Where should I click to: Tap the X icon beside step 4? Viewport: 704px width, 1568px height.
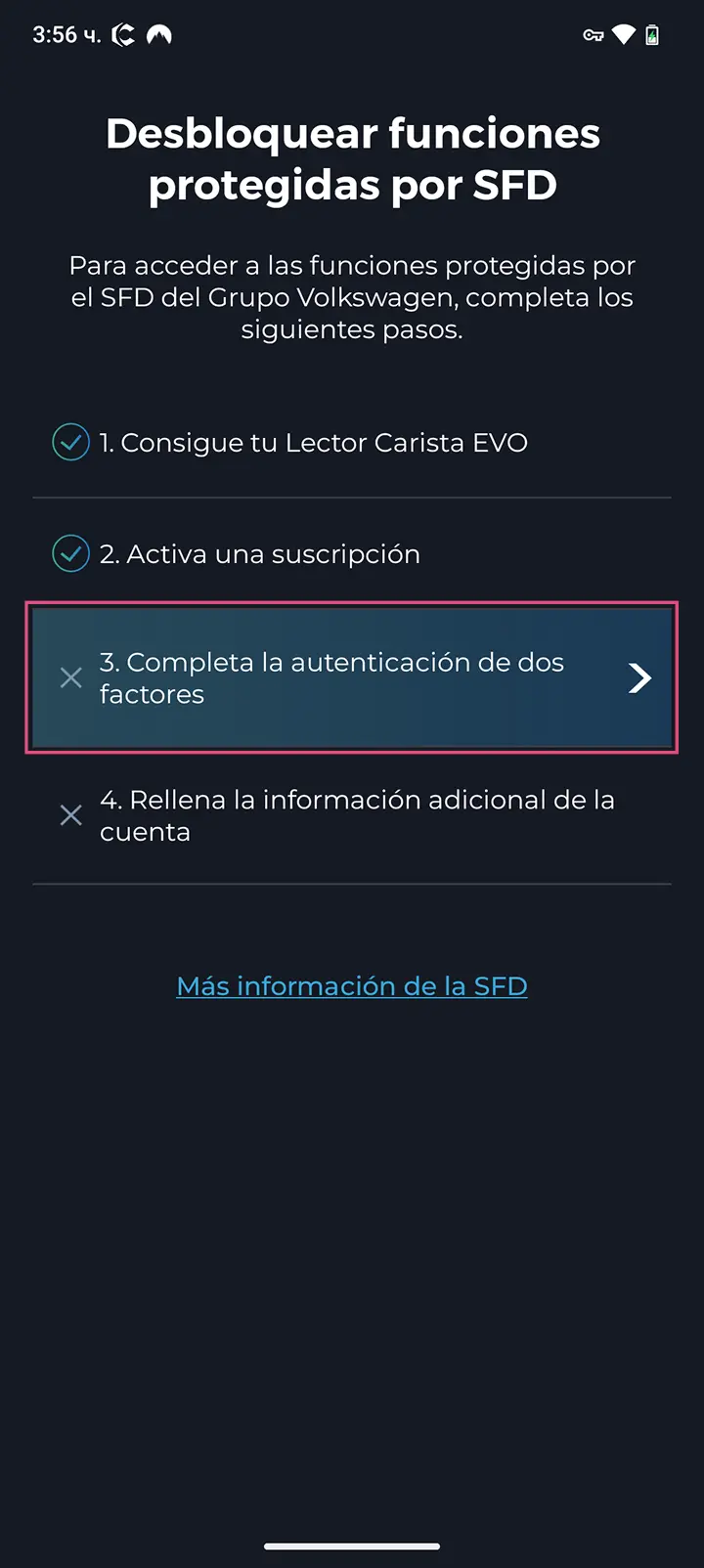[70, 814]
